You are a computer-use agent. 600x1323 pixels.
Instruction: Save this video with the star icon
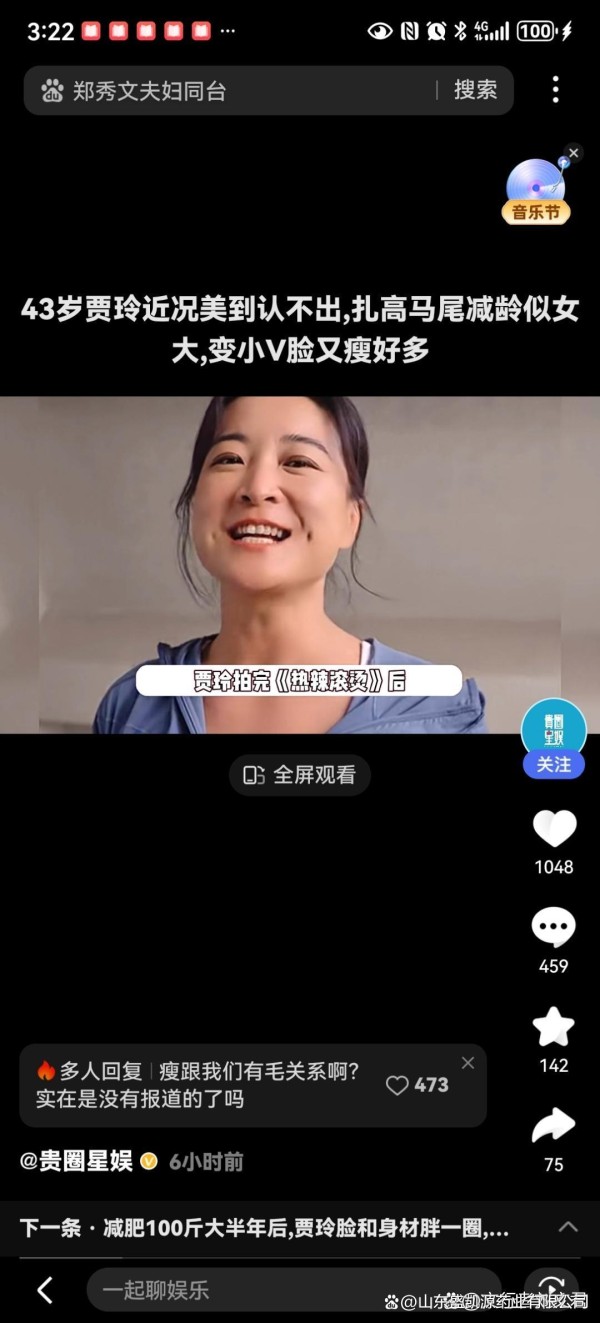[x=553, y=1027]
